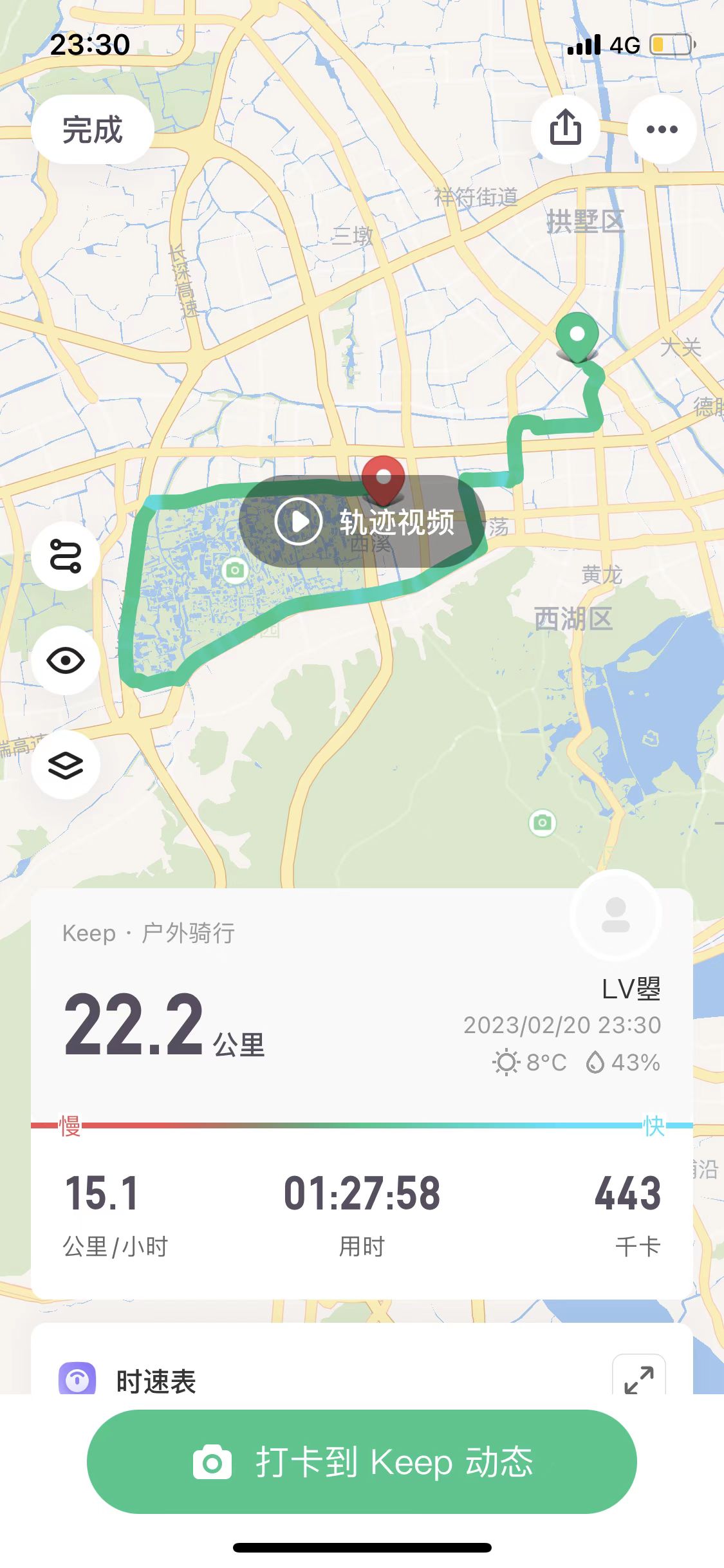This screenshot has width=724, height=1568.
Task: Tap 打卡到 Keep 动态 button
Action: click(x=362, y=1462)
